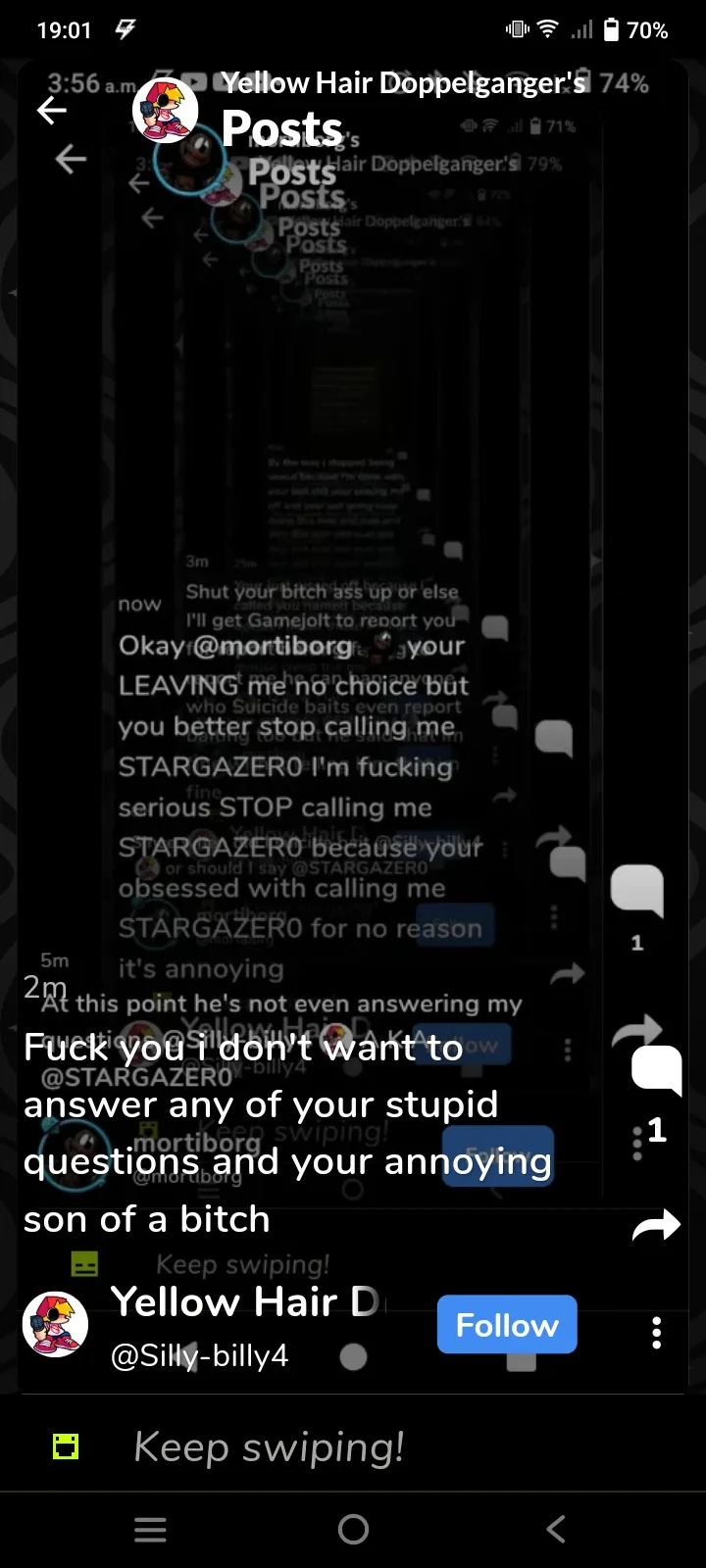Go back using the top-left arrow
Image resolution: width=706 pixels, height=1568 pixels.
click(x=52, y=111)
